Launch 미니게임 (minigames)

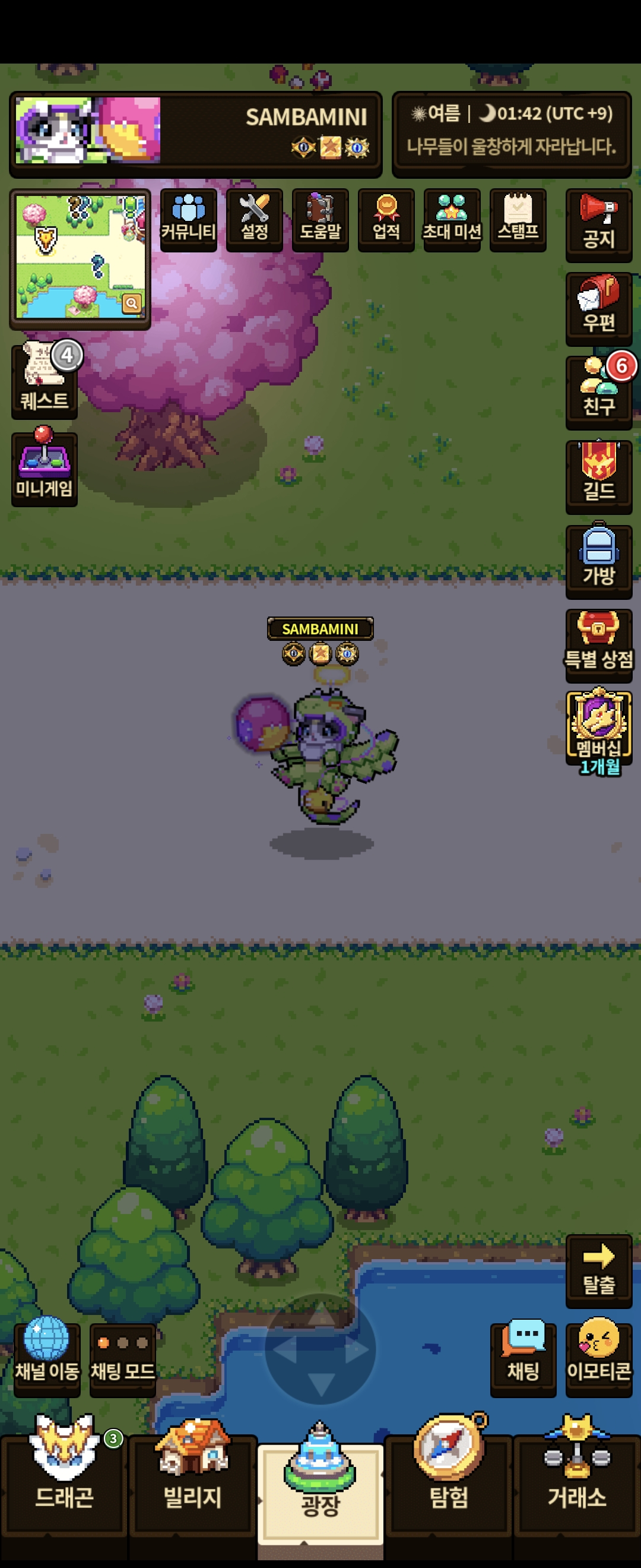click(45, 467)
